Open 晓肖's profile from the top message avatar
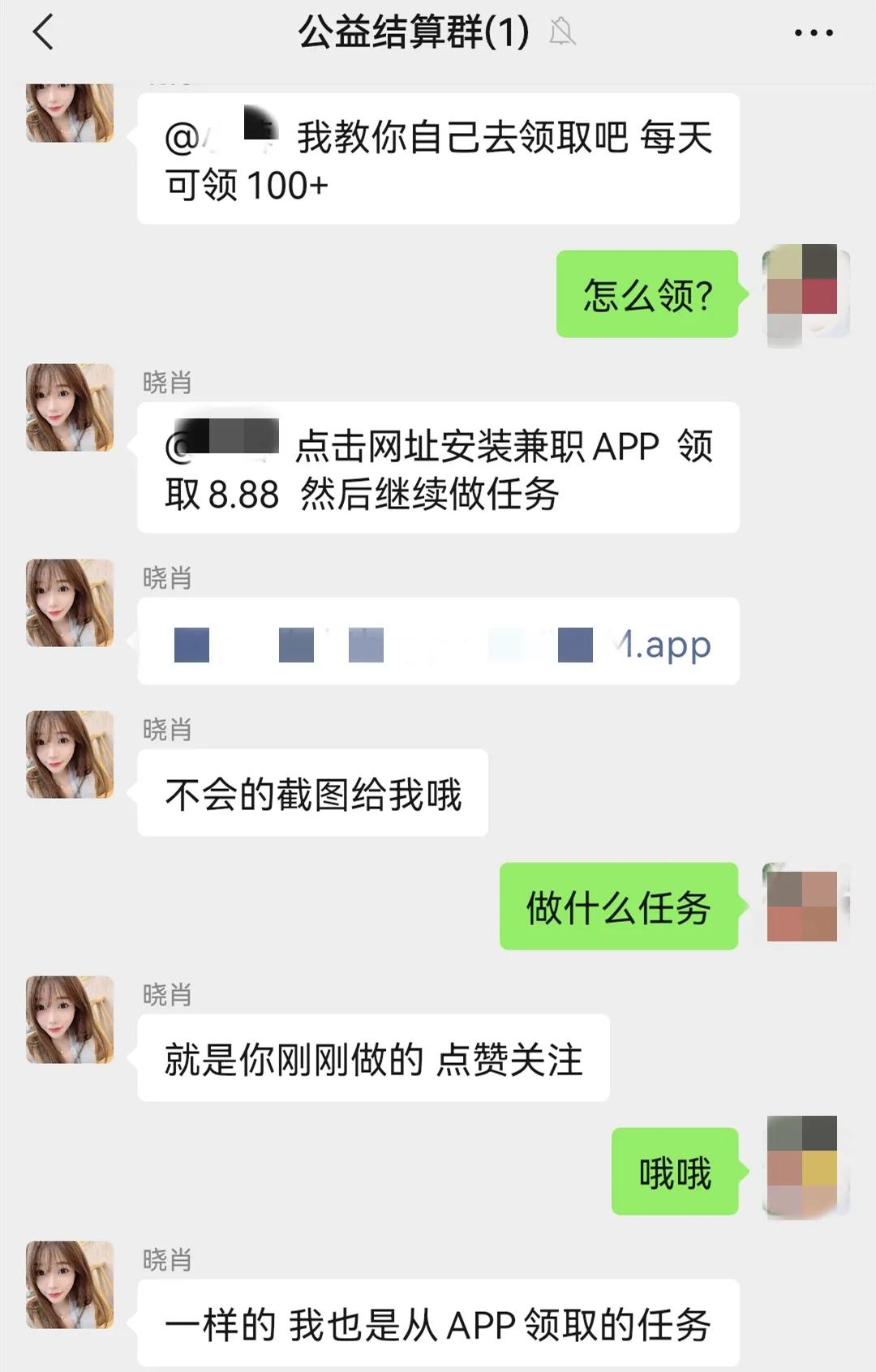The height and width of the screenshot is (1372, 876). 68,114
